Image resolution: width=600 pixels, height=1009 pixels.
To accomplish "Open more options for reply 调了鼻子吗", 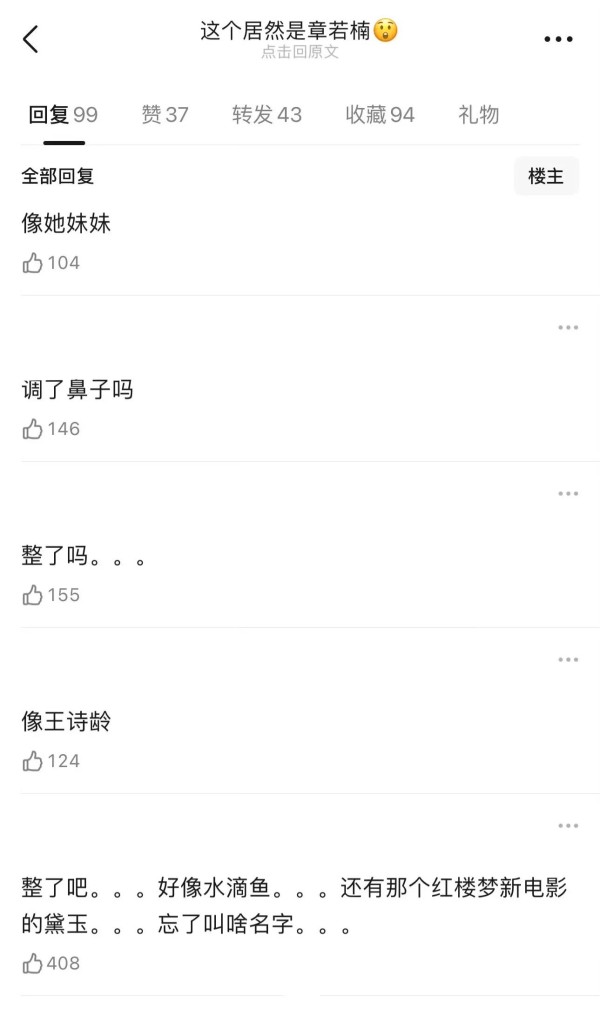I will point(568,328).
